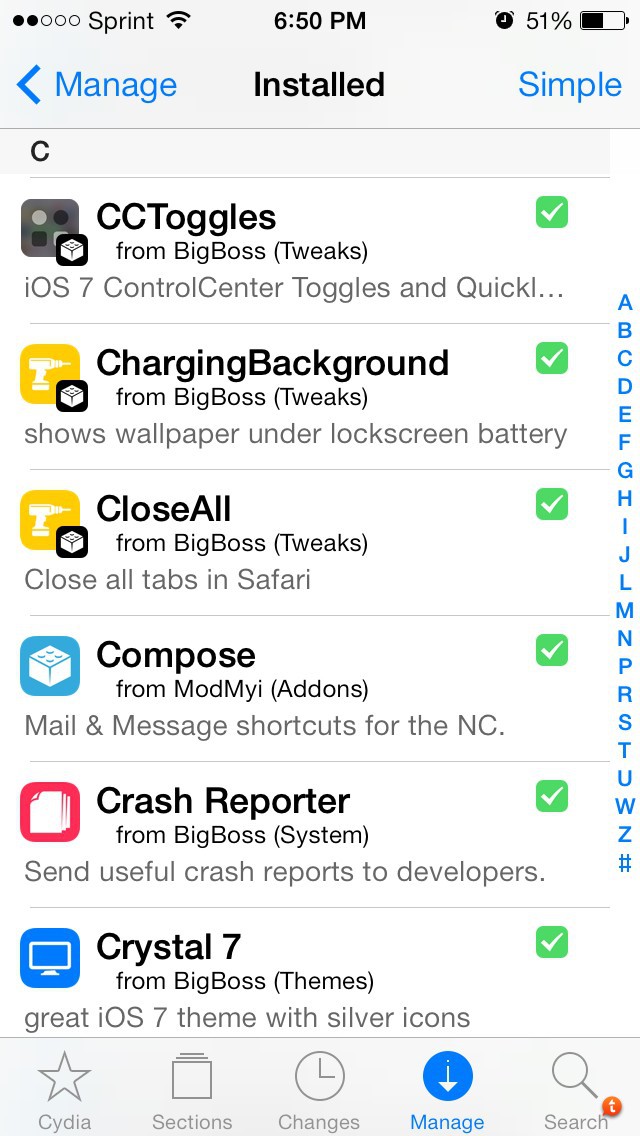Switch to the Sections tab
The height and width of the screenshot is (1136, 640).
point(192,1090)
